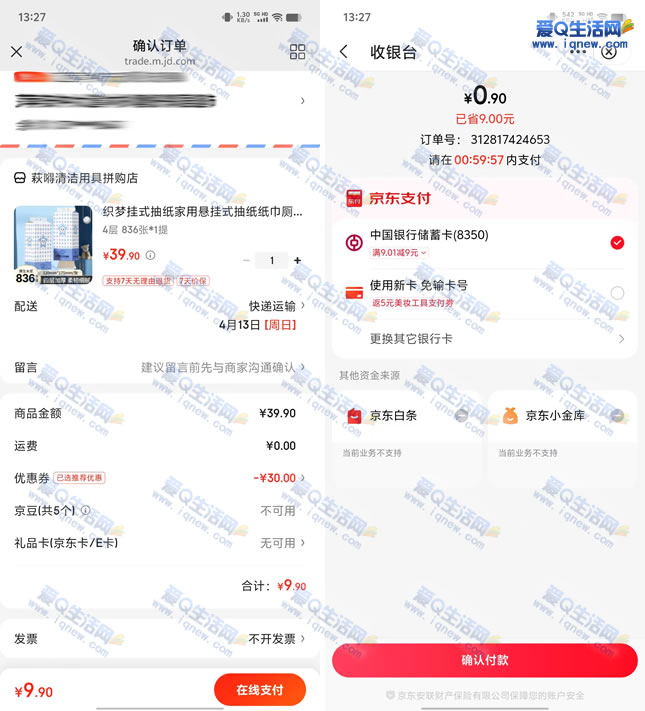Tap the 在线支付 button
Viewport: 645px width, 711px height.
click(x=259, y=690)
